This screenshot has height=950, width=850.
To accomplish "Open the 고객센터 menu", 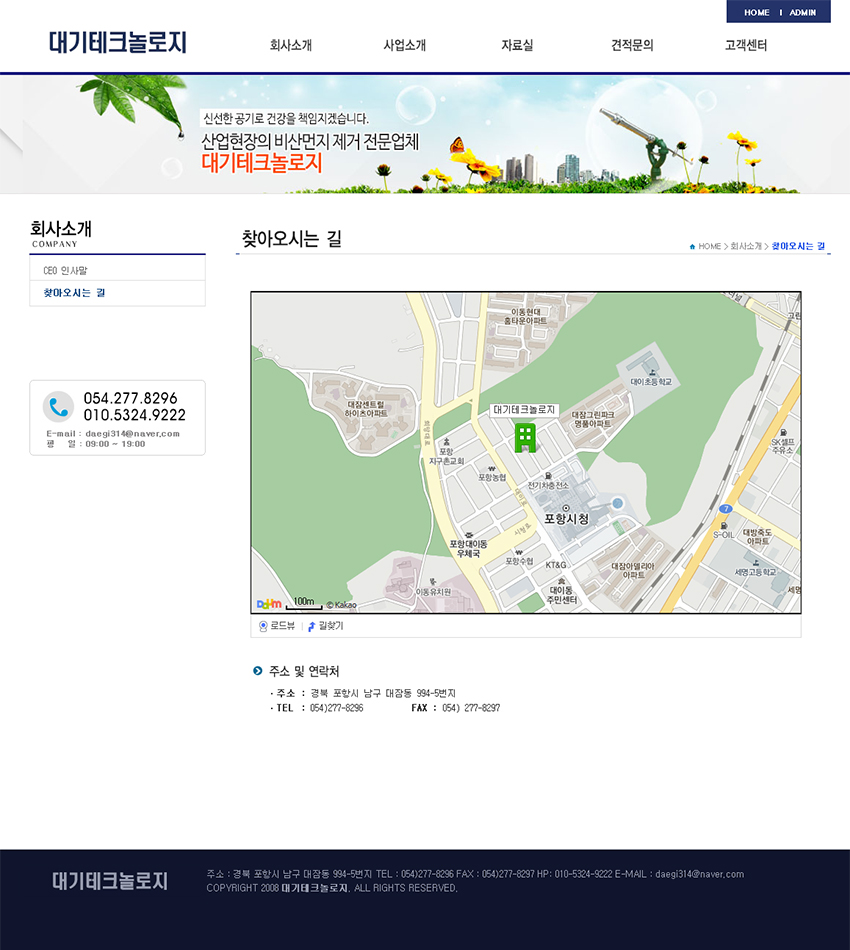I will (746, 45).
